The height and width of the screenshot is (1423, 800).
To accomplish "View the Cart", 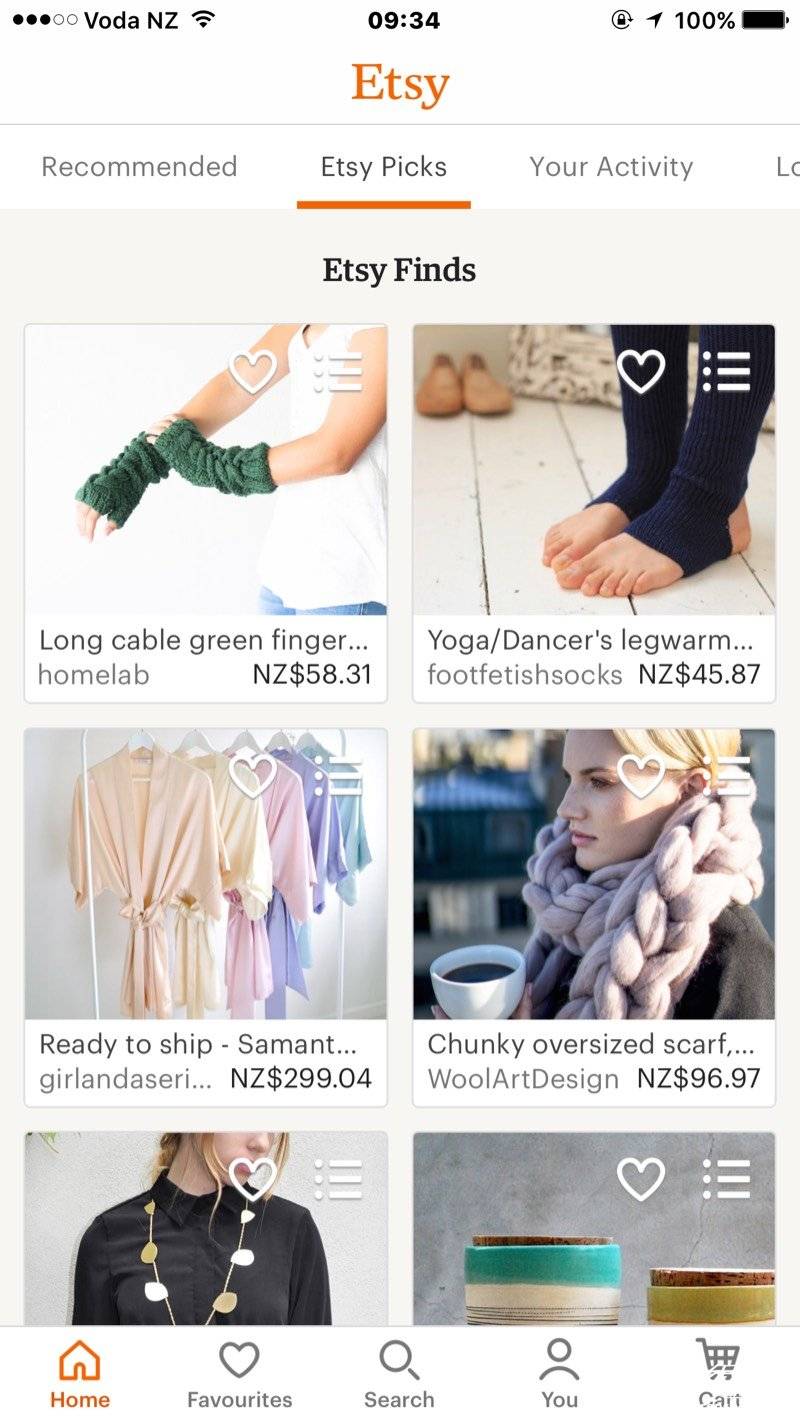I will 719,1375.
